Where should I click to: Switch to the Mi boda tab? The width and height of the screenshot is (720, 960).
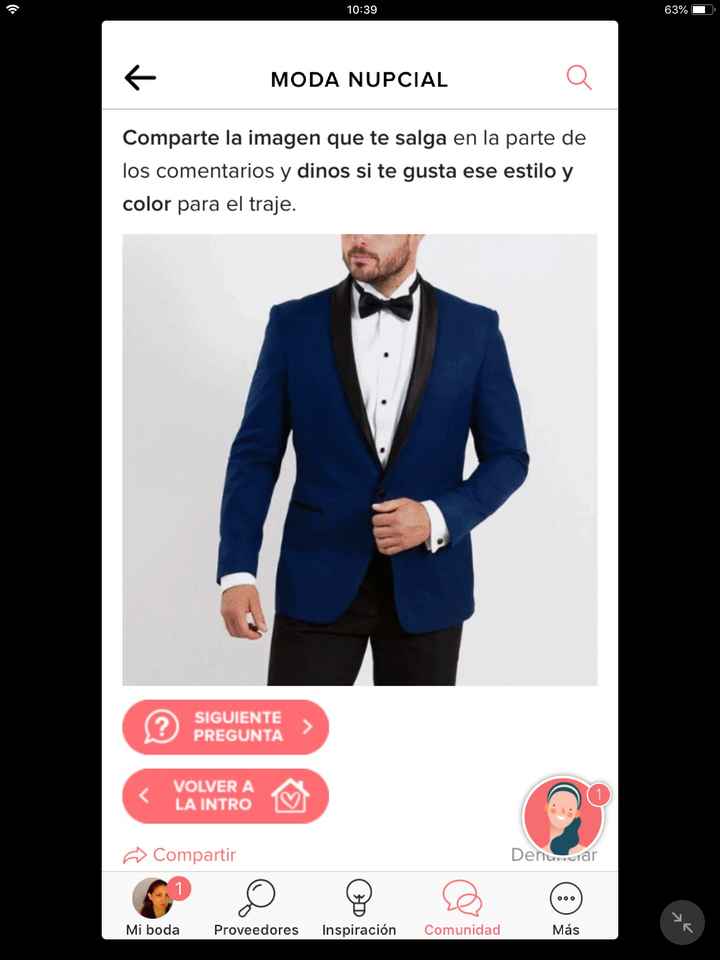coord(152,908)
